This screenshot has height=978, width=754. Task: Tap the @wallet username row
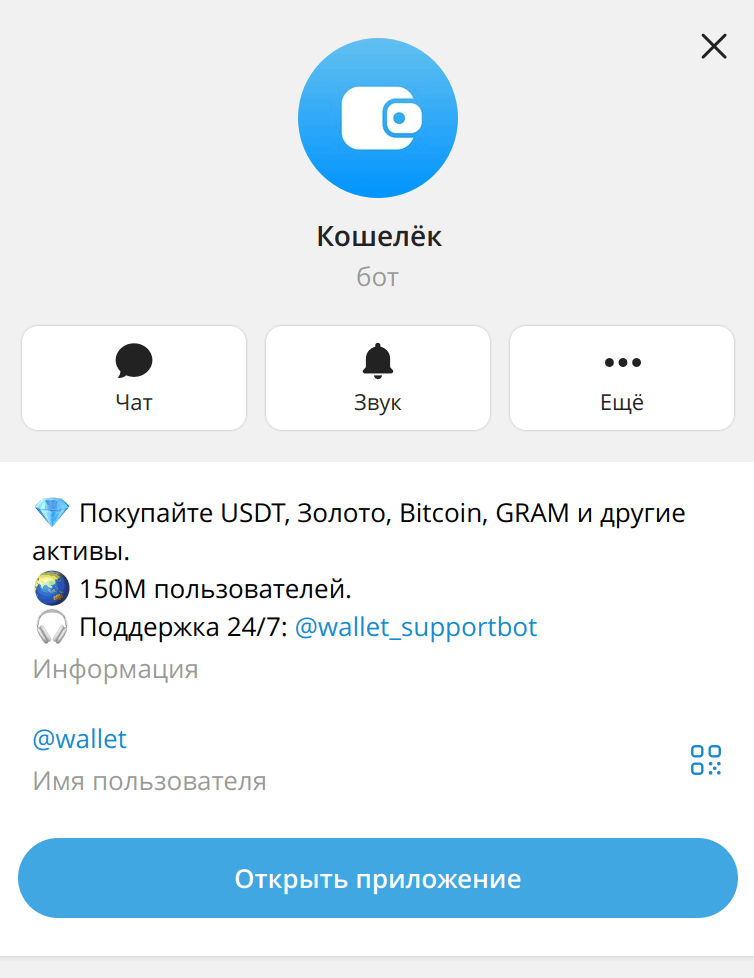pos(377,760)
